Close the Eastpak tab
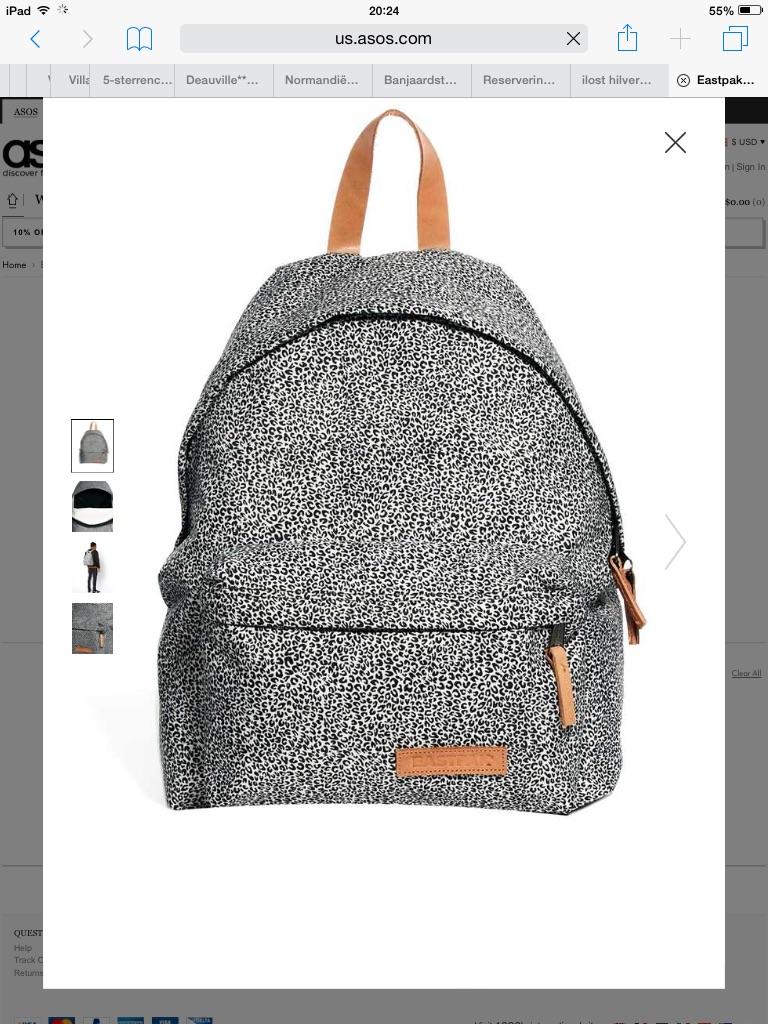The height and width of the screenshot is (1024, 768). 683,80
